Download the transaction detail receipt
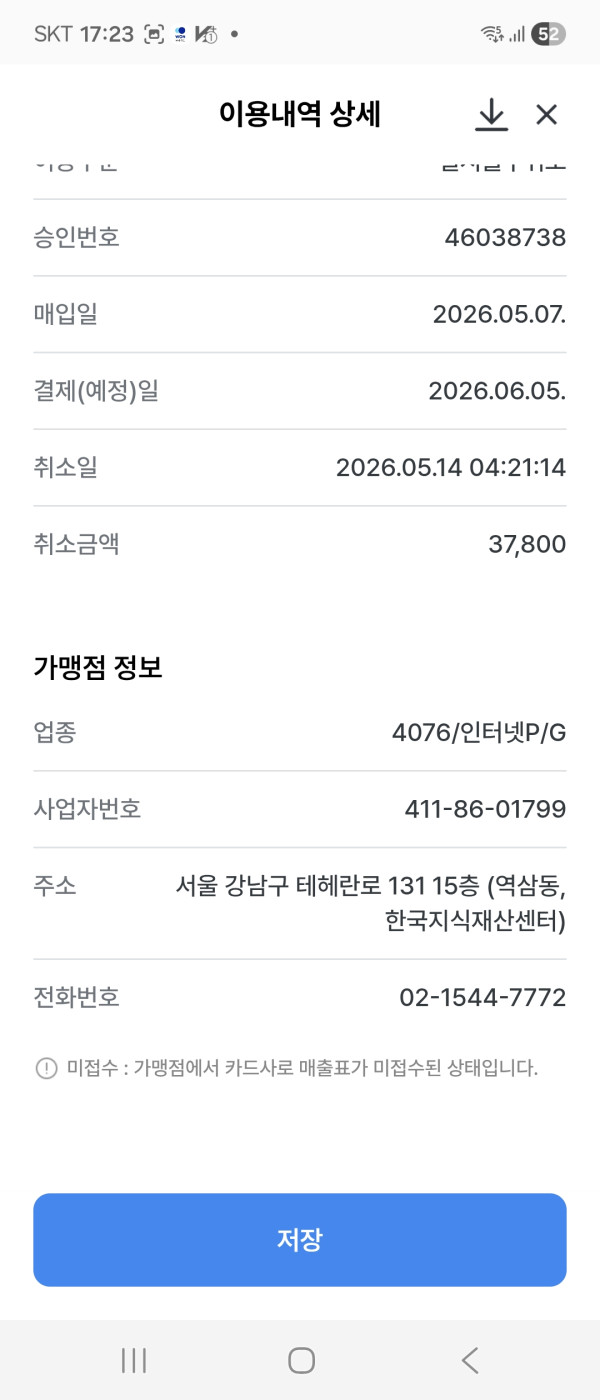 coord(491,115)
